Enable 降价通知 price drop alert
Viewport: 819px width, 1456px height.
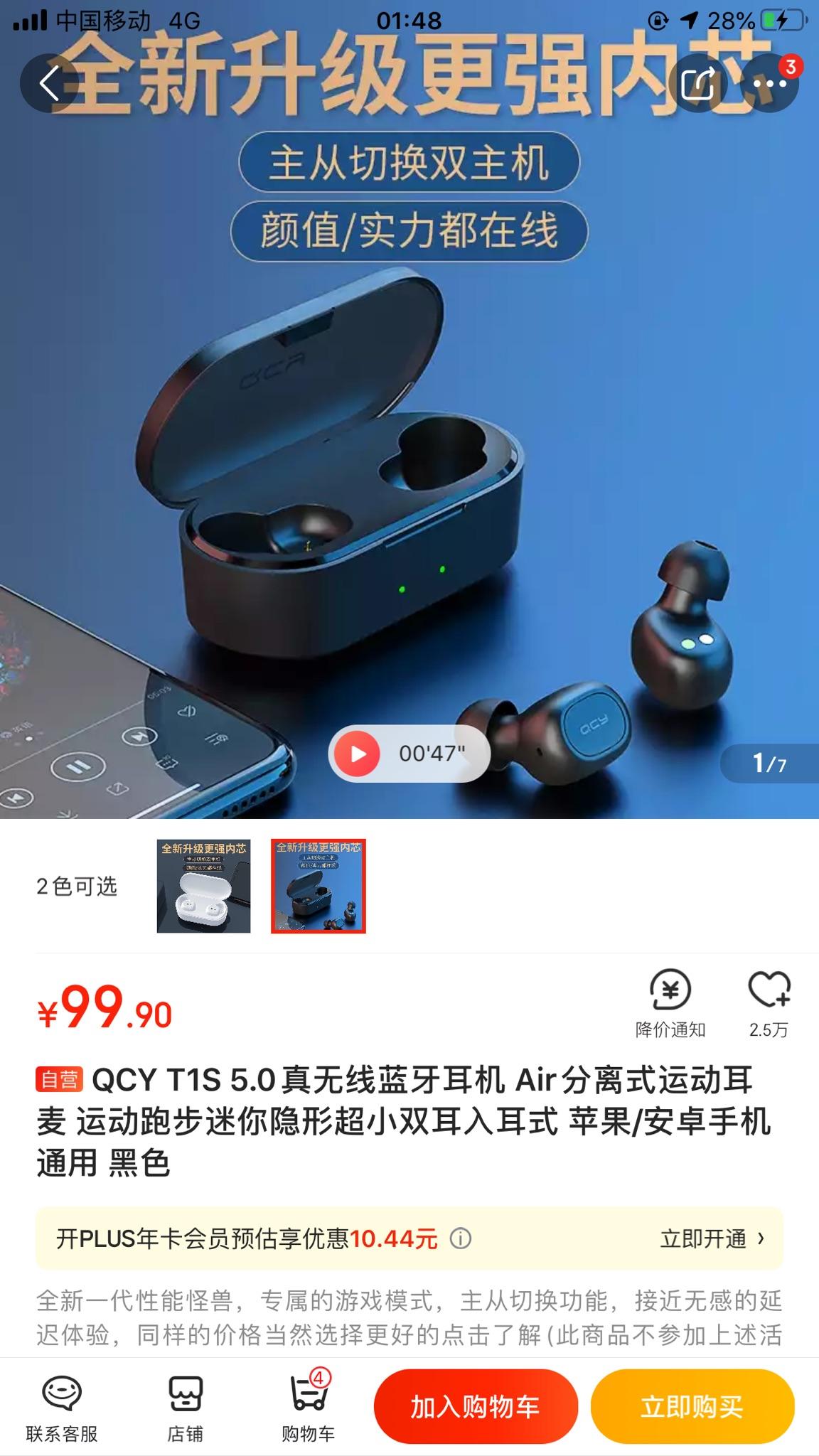pyautogui.click(x=670, y=1002)
